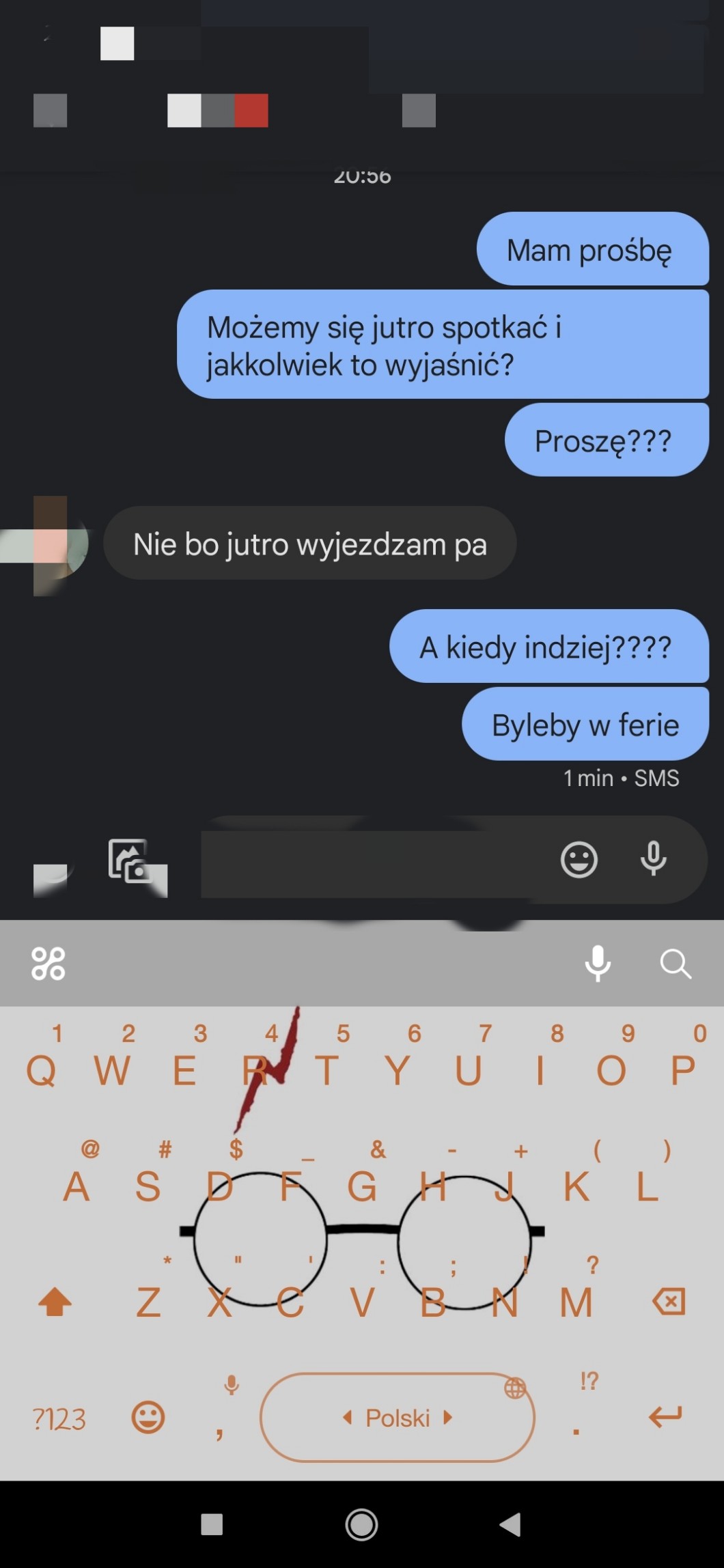The height and width of the screenshot is (1568, 724).
Task: Start voice typing from the keyboard toolbar
Action: [x=598, y=964]
